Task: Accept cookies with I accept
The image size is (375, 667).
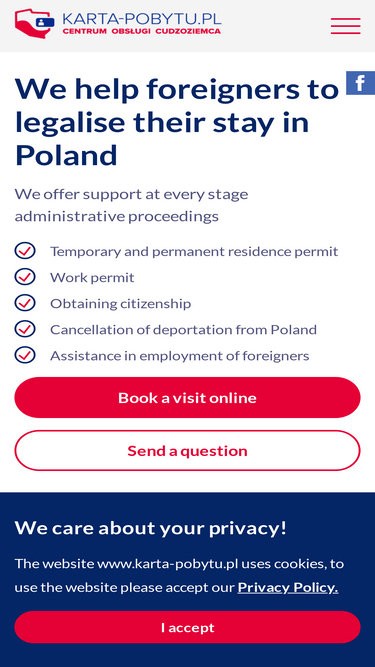Action: (188, 627)
